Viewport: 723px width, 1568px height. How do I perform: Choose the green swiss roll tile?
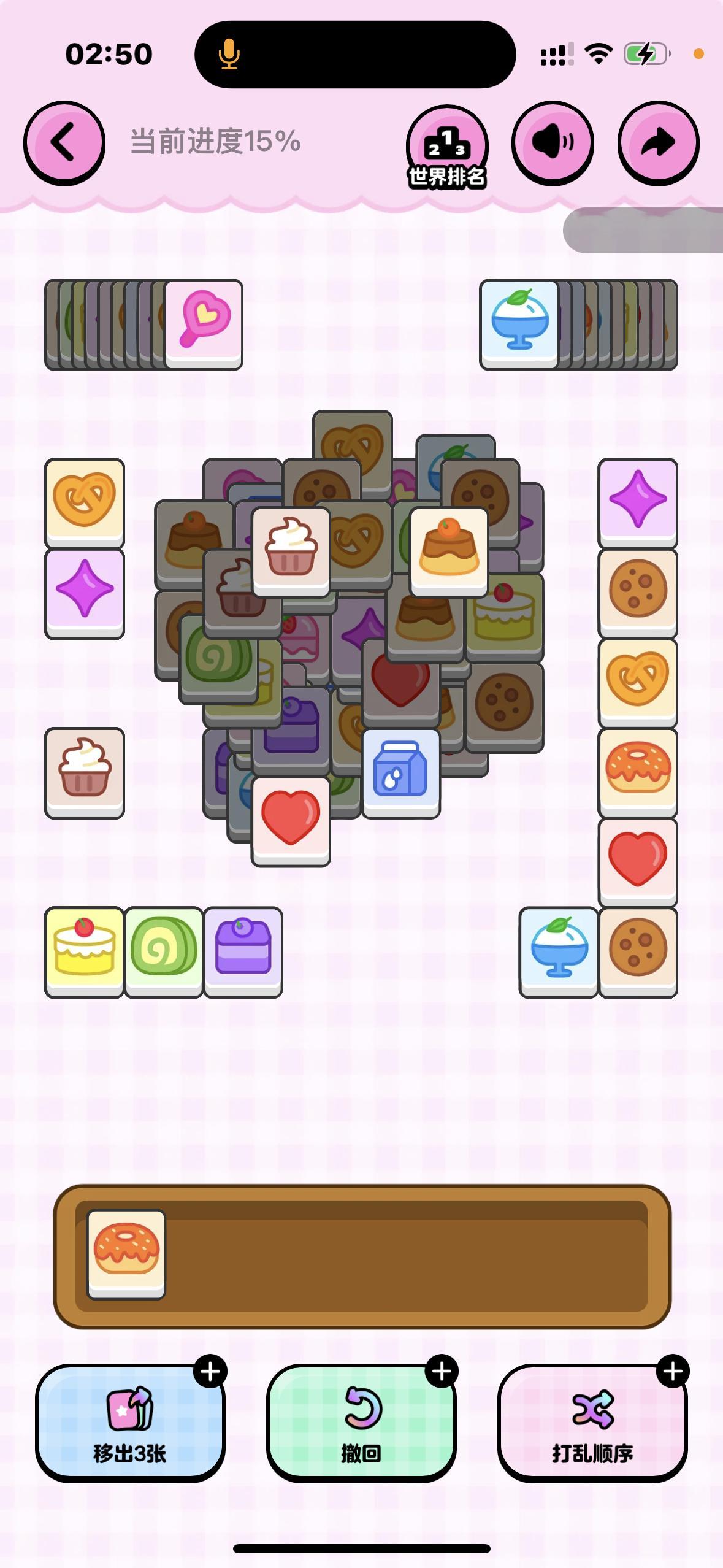(x=164, y=952)
